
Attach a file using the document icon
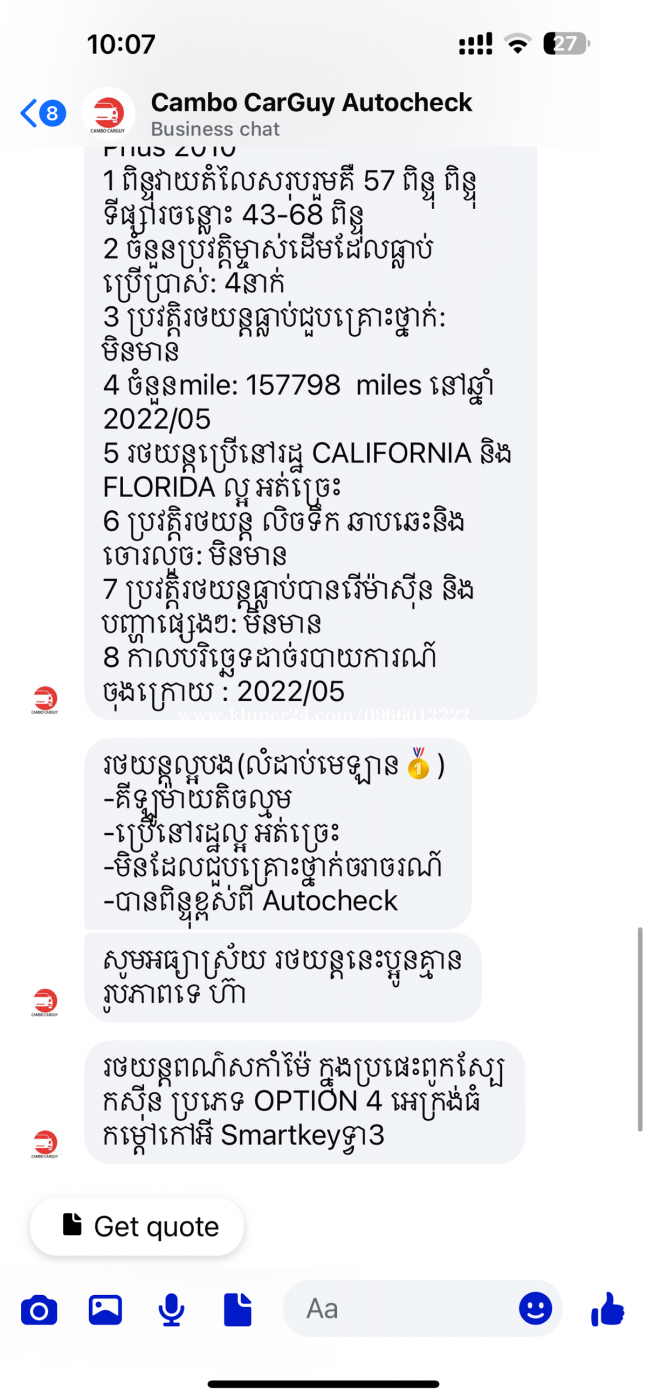(x=237, y=1309)
